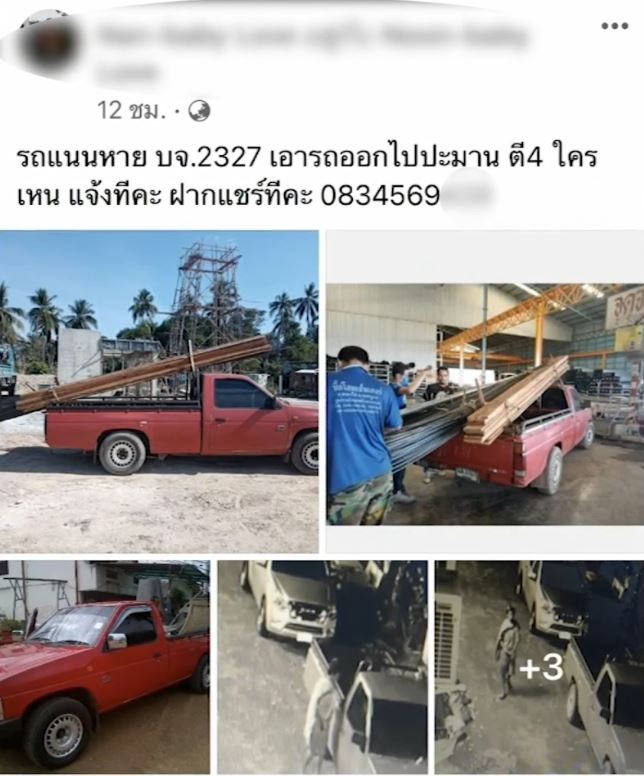Screen dimensions: 644x776
Task: Open the poster's profile name link
Action: tap(310, 39)
